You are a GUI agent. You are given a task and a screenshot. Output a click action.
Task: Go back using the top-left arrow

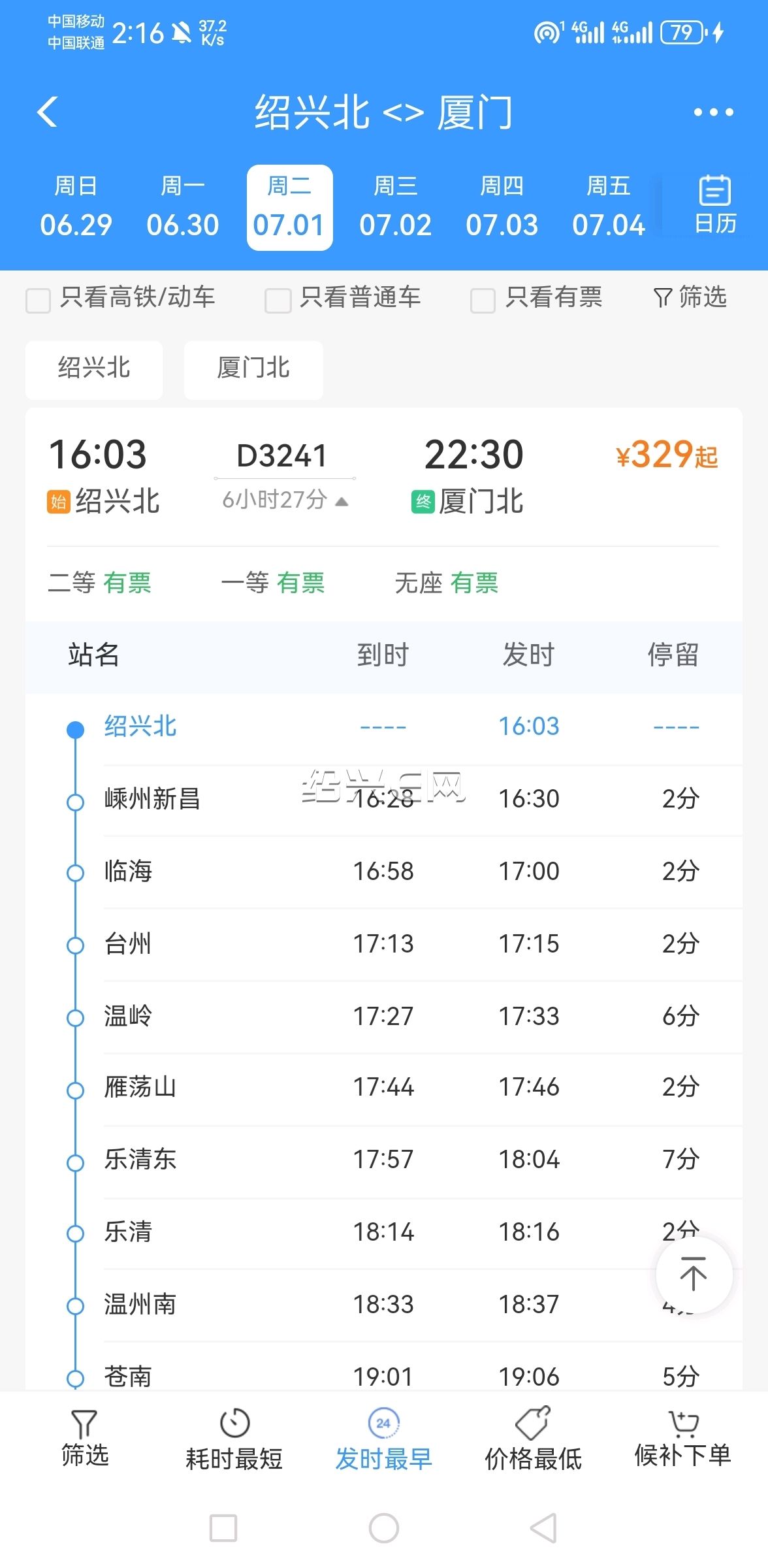pyautogui.click(x=48, y=112)
